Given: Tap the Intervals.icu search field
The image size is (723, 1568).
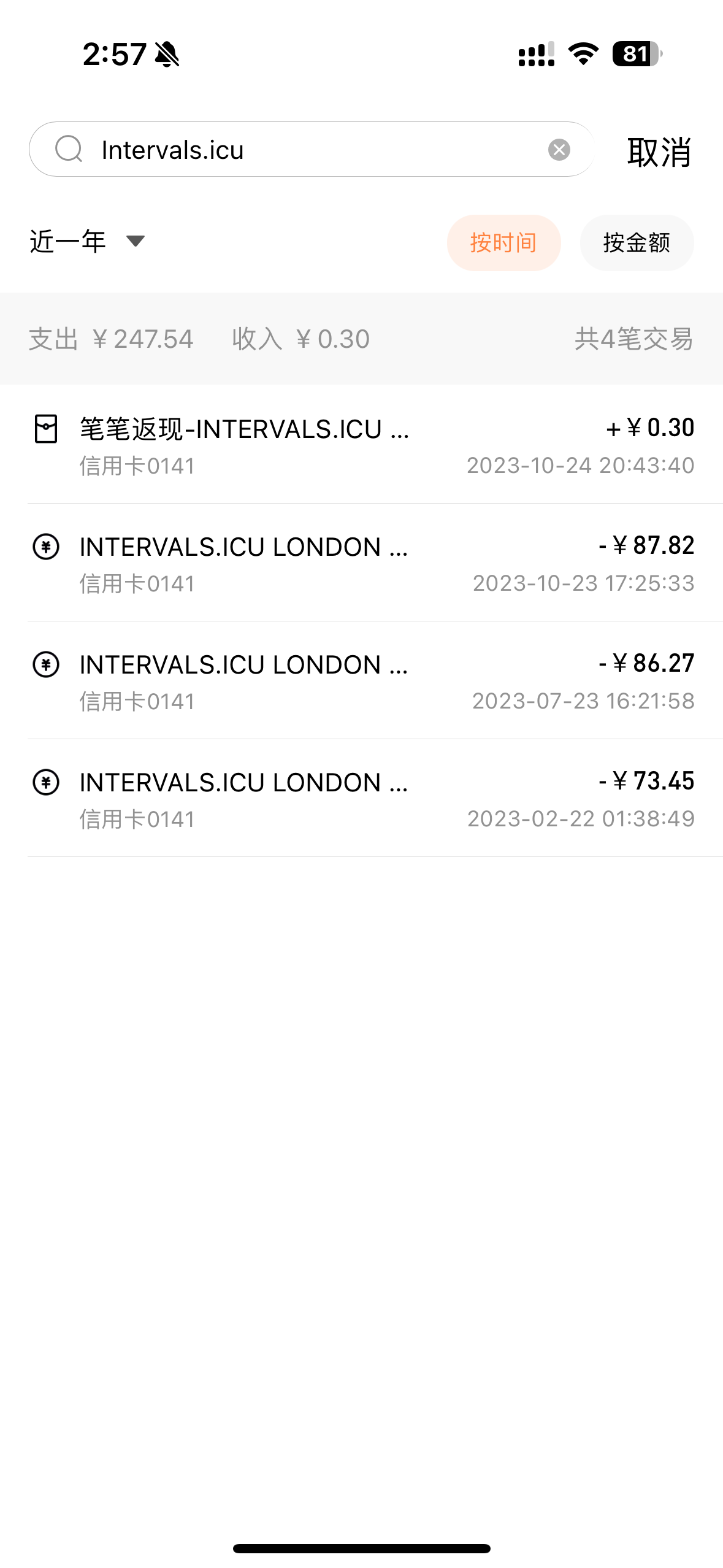Looking at the screenshot, I should click(312, 149).
